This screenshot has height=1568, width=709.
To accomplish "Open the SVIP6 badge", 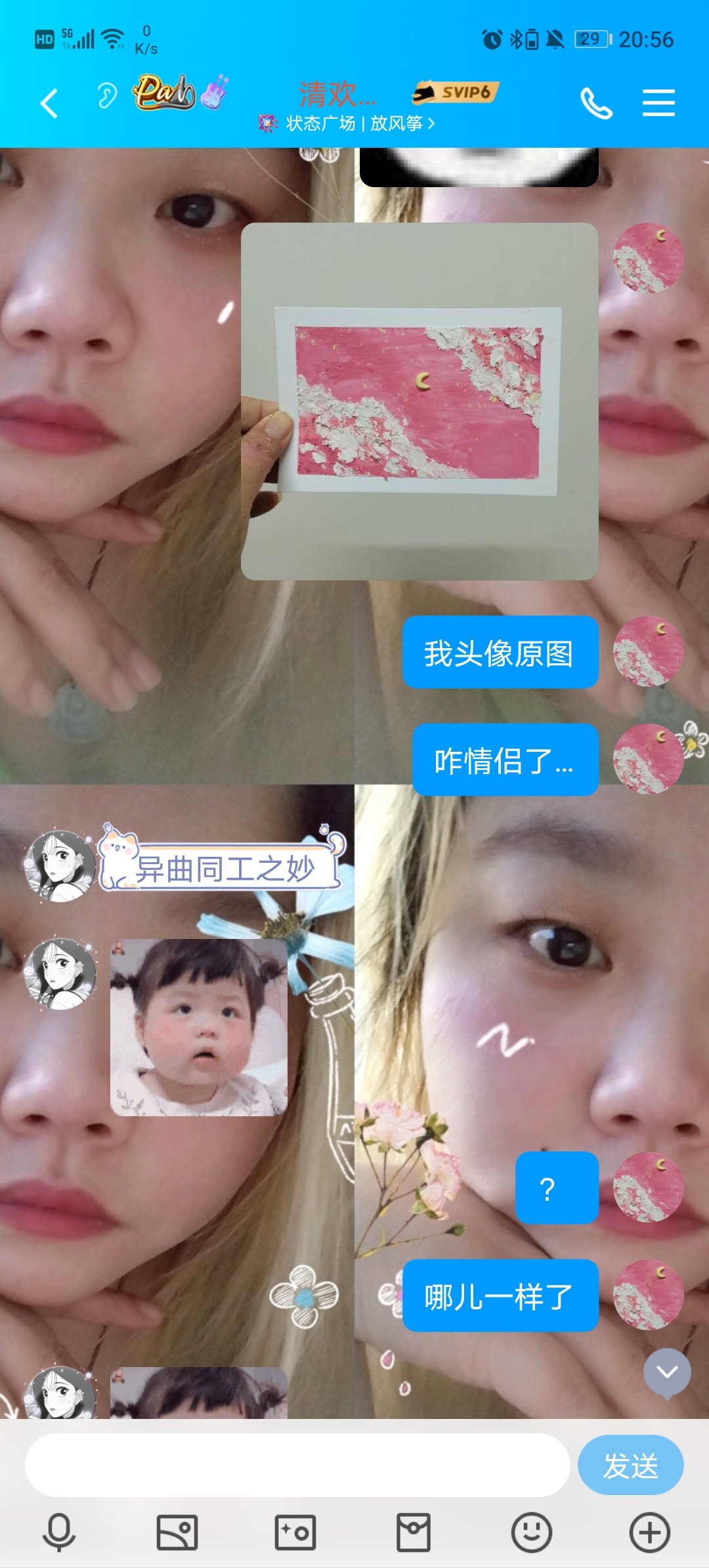I will pos(456,93).
